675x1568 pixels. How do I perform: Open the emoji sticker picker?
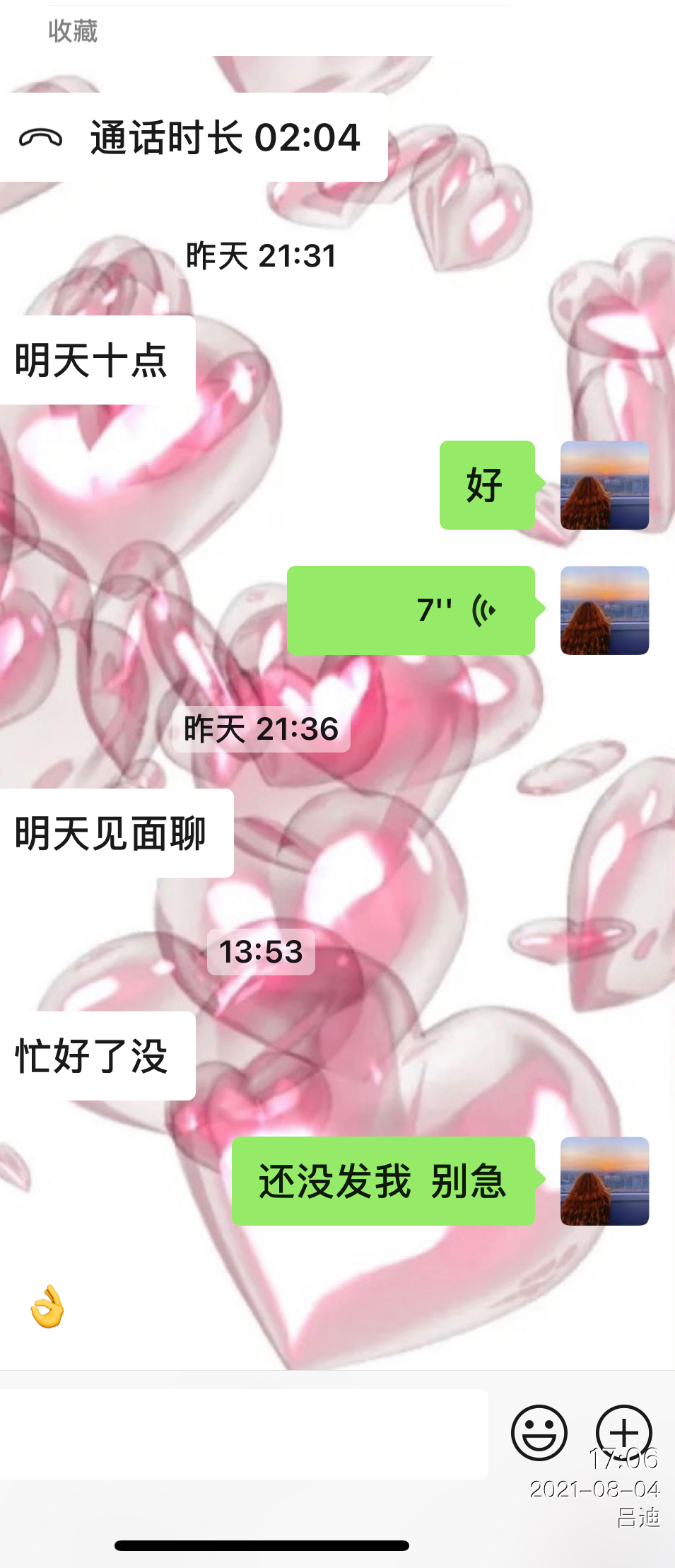[539, 1432]
